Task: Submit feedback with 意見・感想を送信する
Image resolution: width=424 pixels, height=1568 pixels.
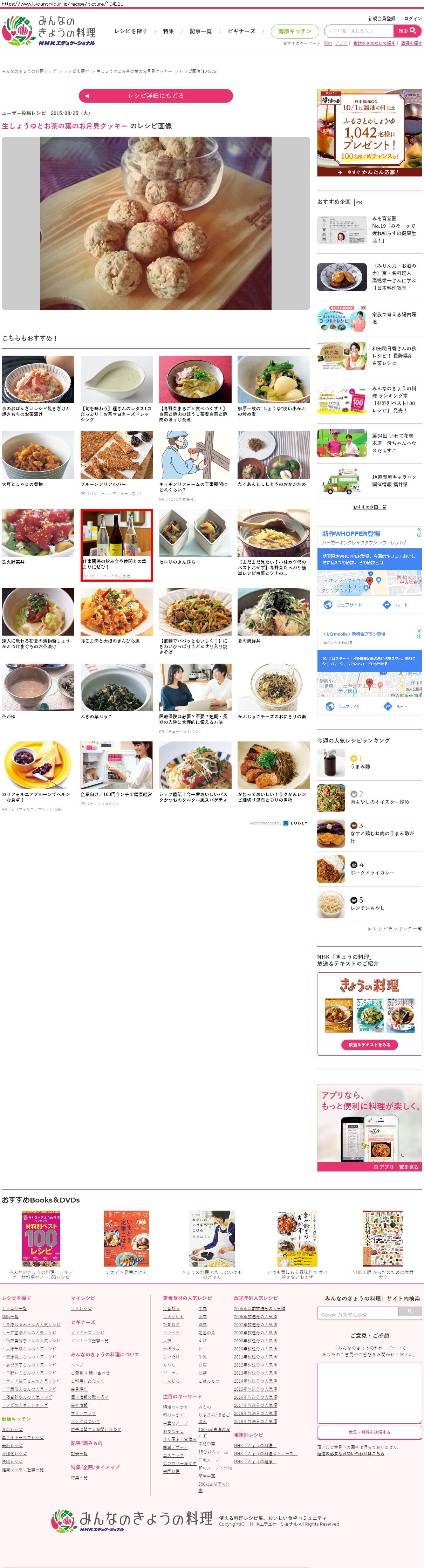Action: (369, 1432)
